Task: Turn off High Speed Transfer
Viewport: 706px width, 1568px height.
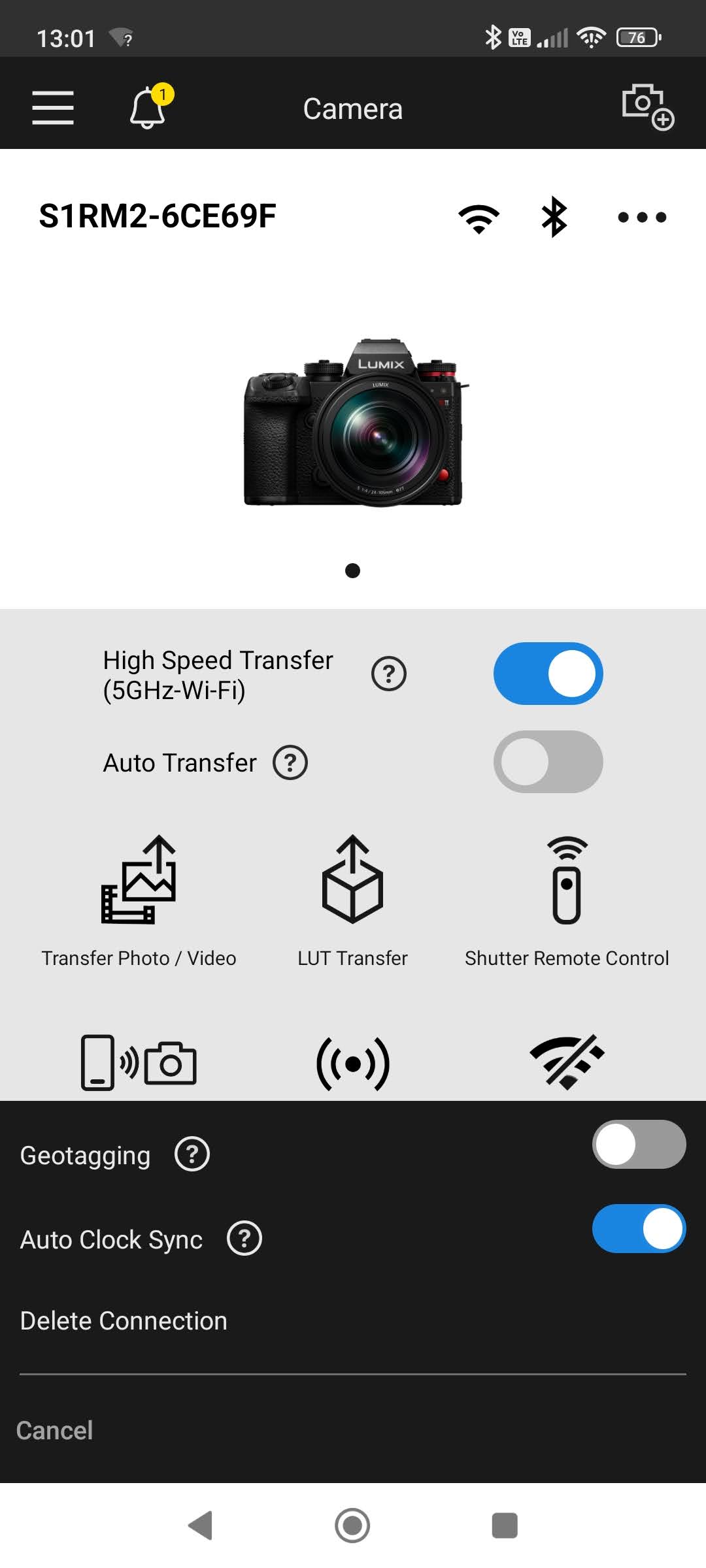Action: tap(548, 674)
